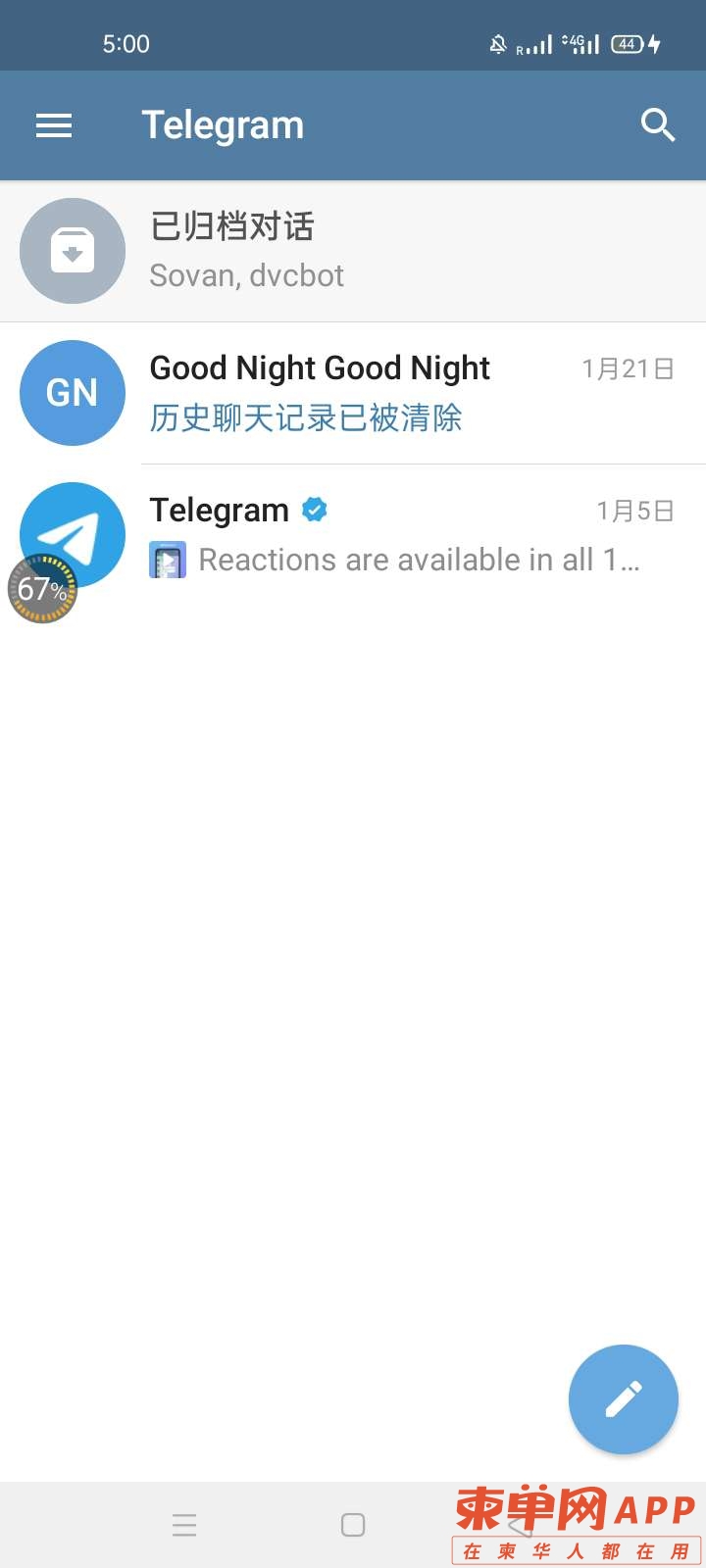Compose a new message with pencil button

(x=624, y=1399)
